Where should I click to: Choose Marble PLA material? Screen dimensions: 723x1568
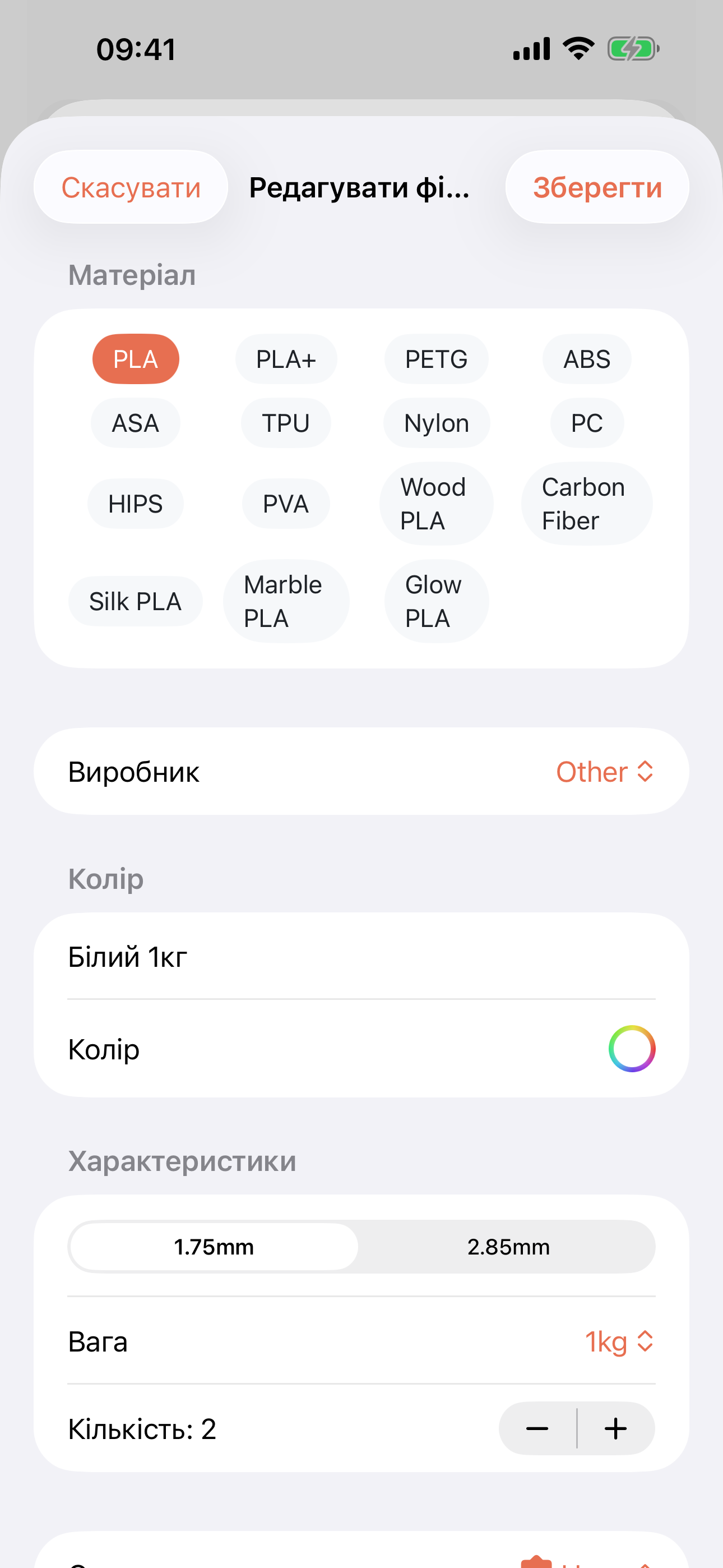286,601
